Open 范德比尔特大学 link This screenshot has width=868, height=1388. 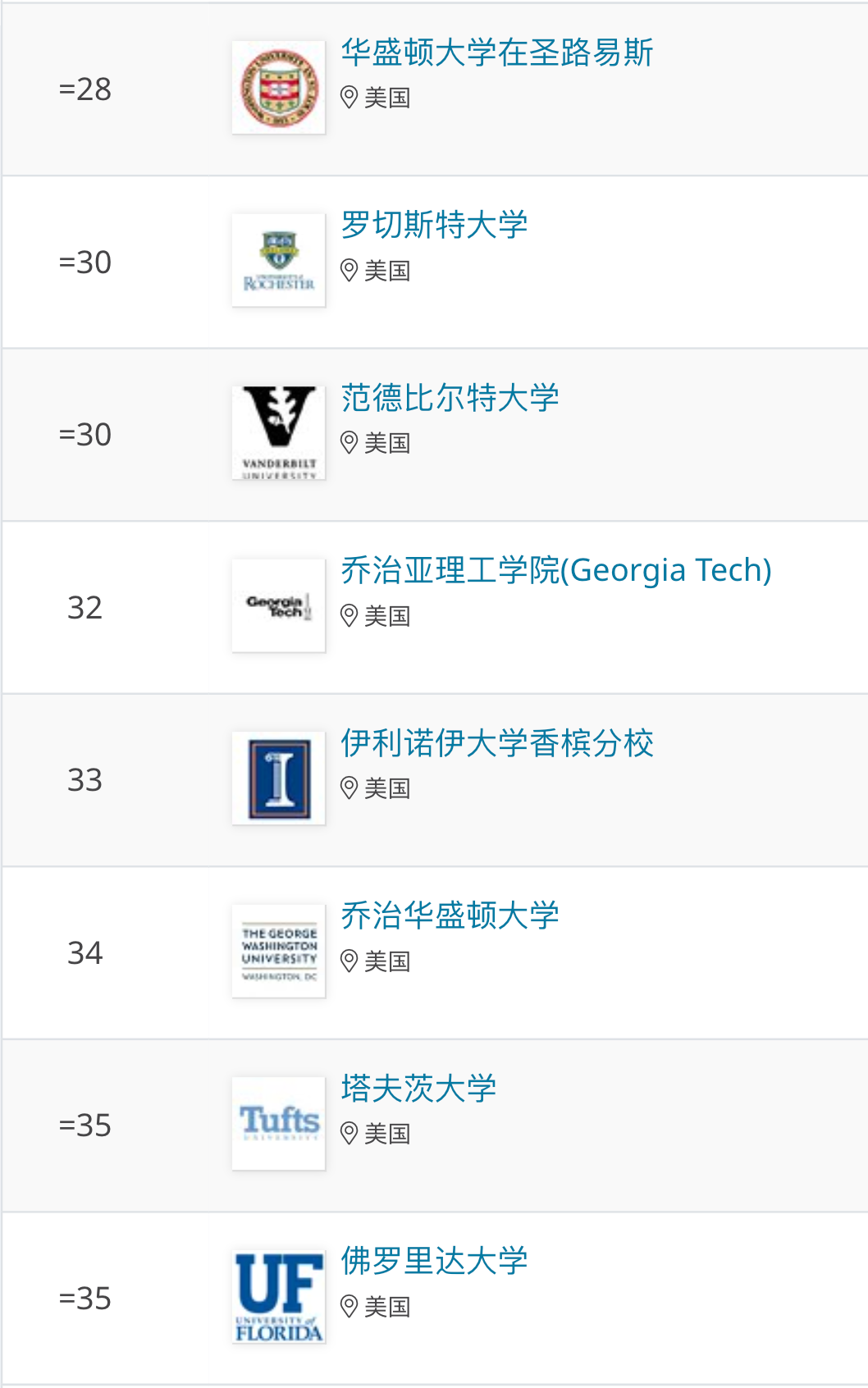(x=450, y=398)
